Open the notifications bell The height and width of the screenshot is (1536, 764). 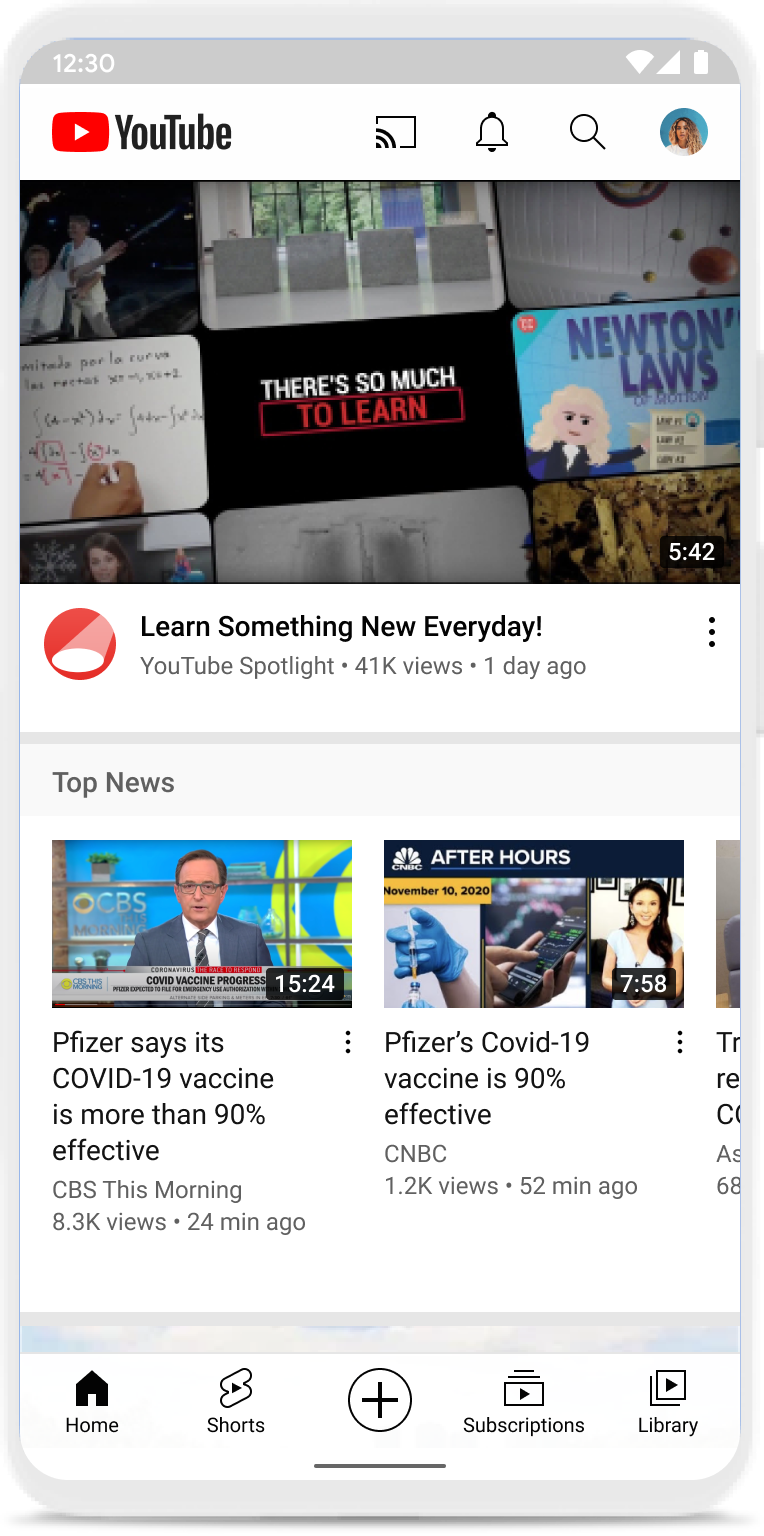[491, 132]
